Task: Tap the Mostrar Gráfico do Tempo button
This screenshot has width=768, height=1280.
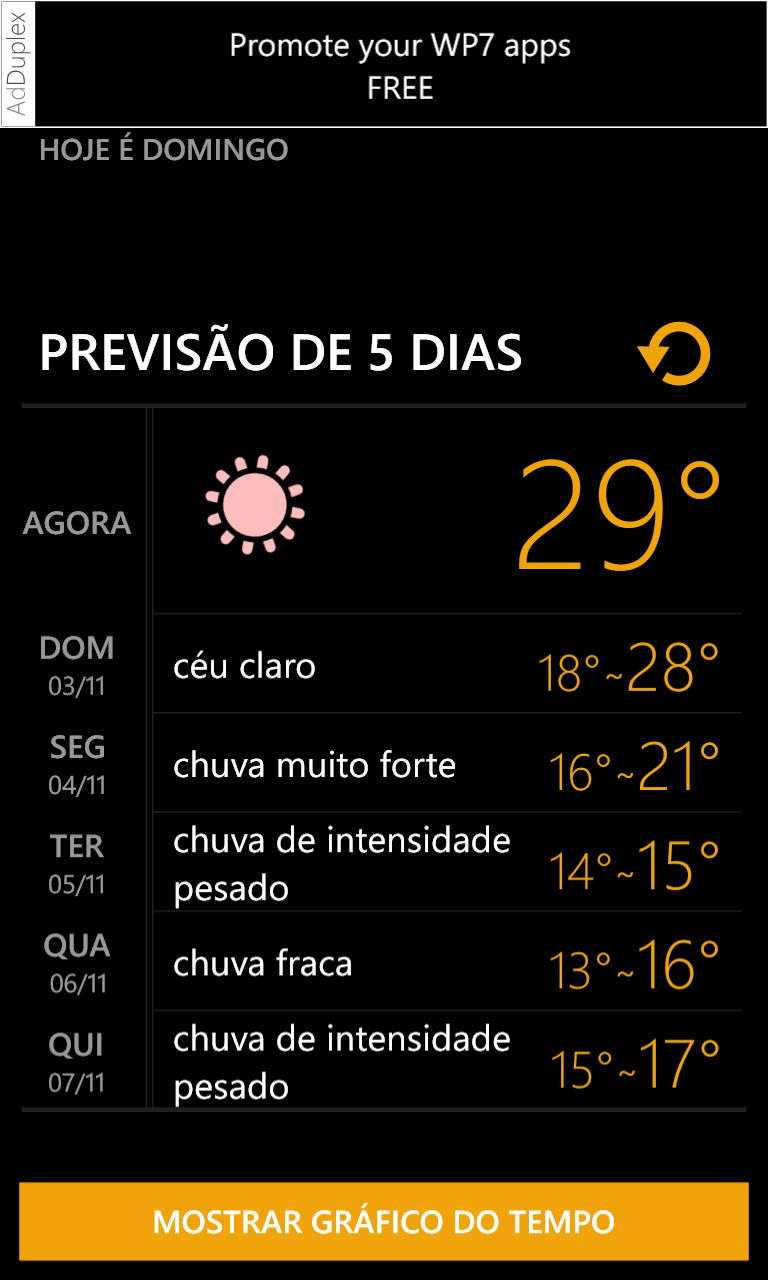Action: click(x=384, y=1221)
